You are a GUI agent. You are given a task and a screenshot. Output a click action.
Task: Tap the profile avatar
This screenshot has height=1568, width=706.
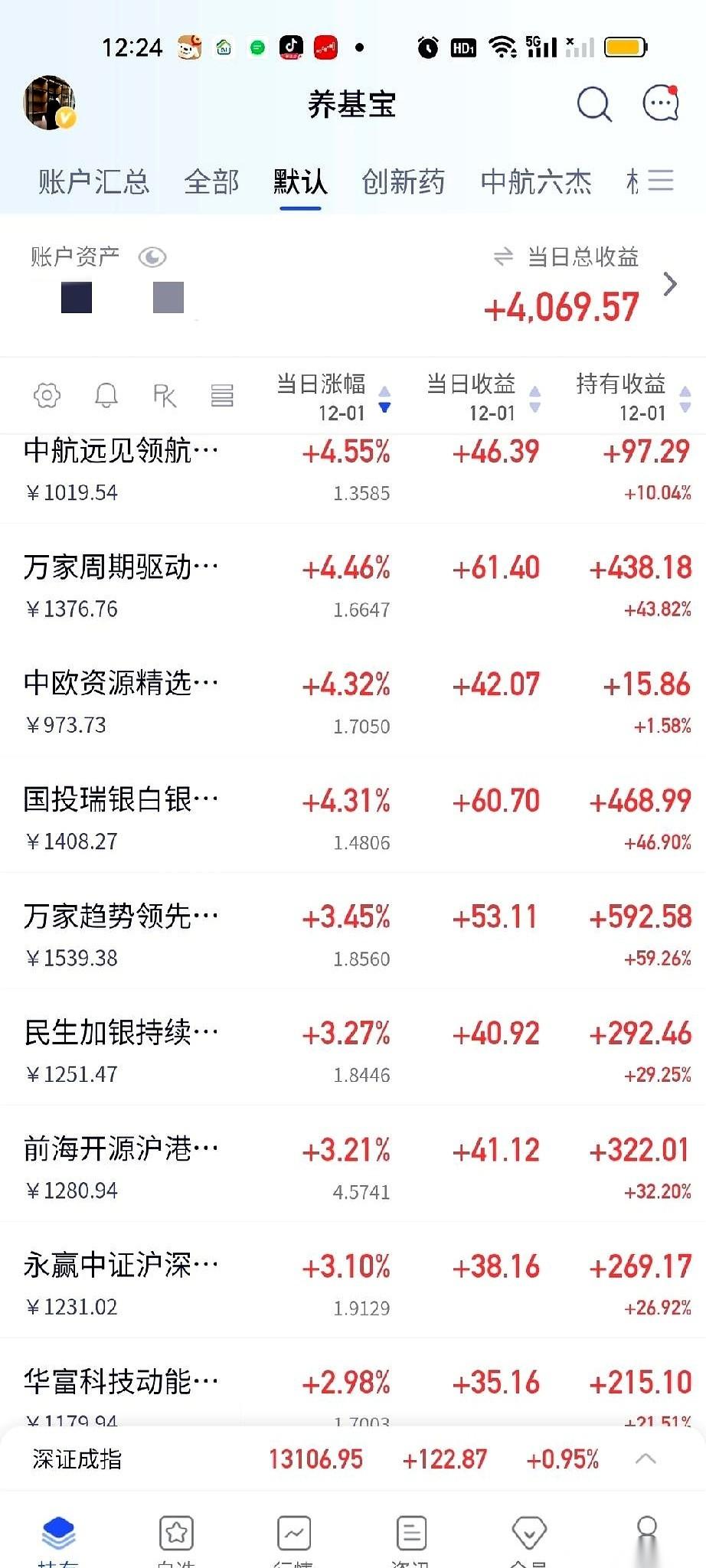[x=49, y=103]
